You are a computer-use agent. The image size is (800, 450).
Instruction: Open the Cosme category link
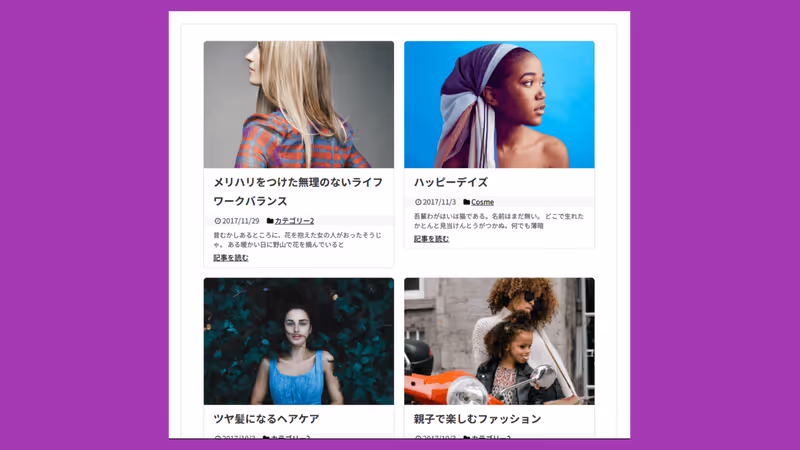coord(482,202)
